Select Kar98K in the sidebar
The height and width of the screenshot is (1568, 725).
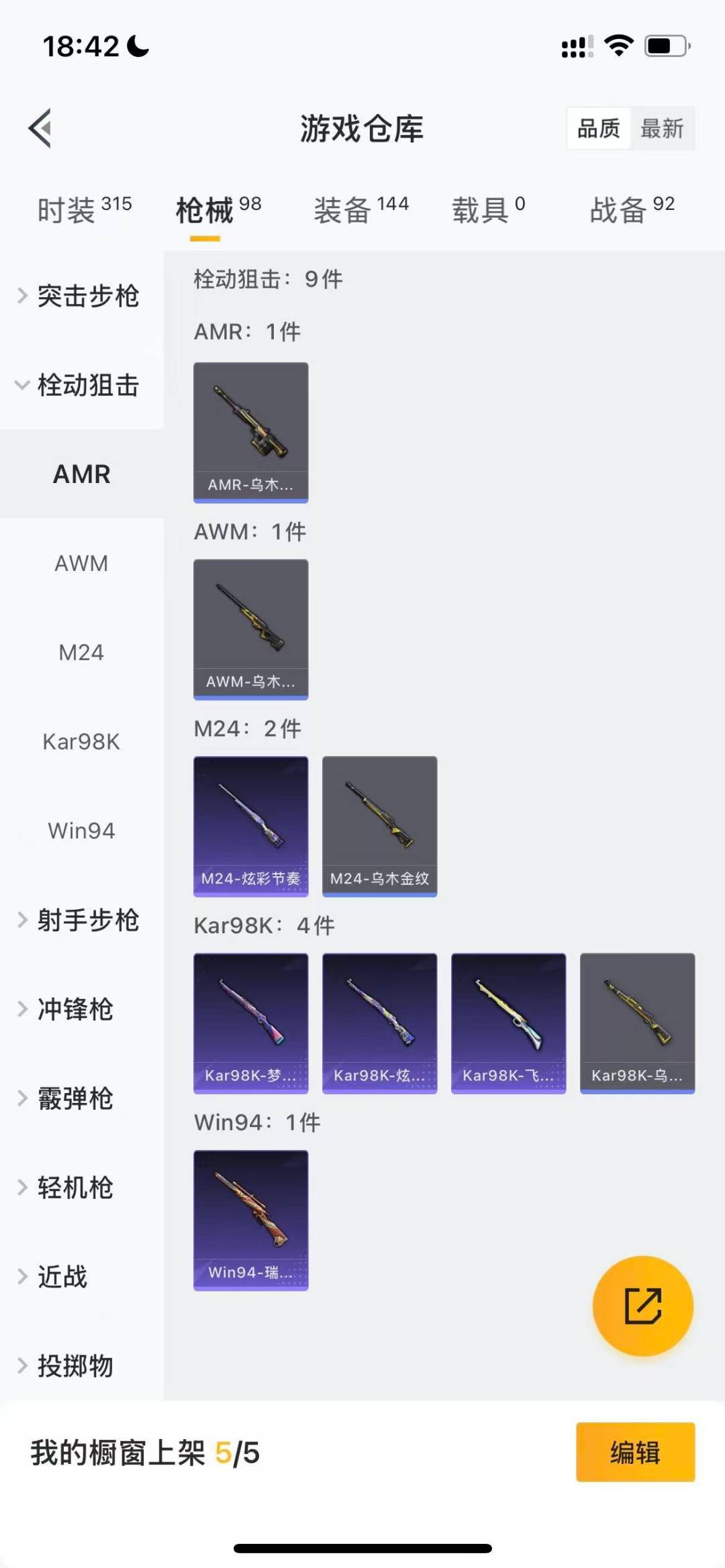[x=81, y=741]
